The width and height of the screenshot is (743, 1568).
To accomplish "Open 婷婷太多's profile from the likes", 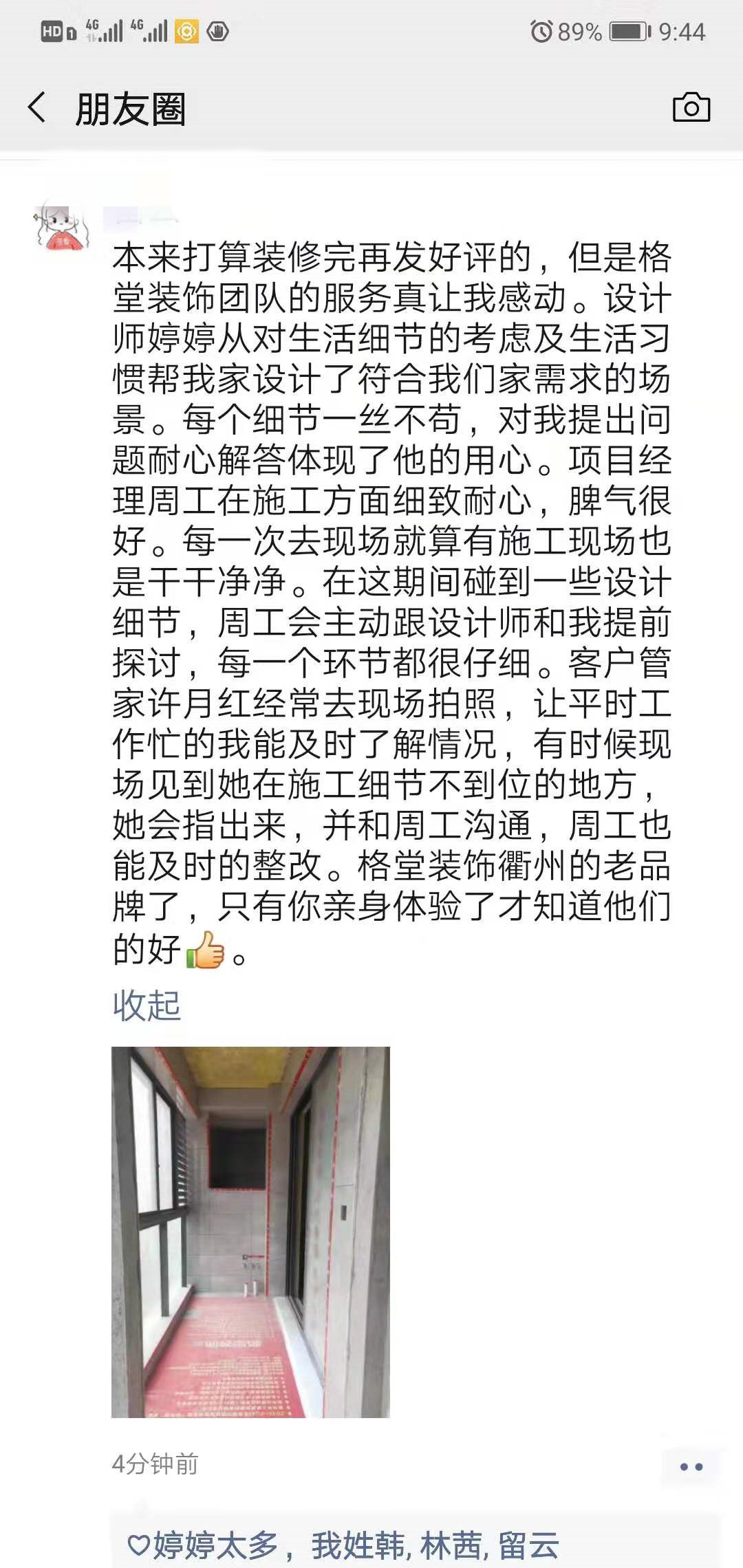I will tap(215, 1545).
